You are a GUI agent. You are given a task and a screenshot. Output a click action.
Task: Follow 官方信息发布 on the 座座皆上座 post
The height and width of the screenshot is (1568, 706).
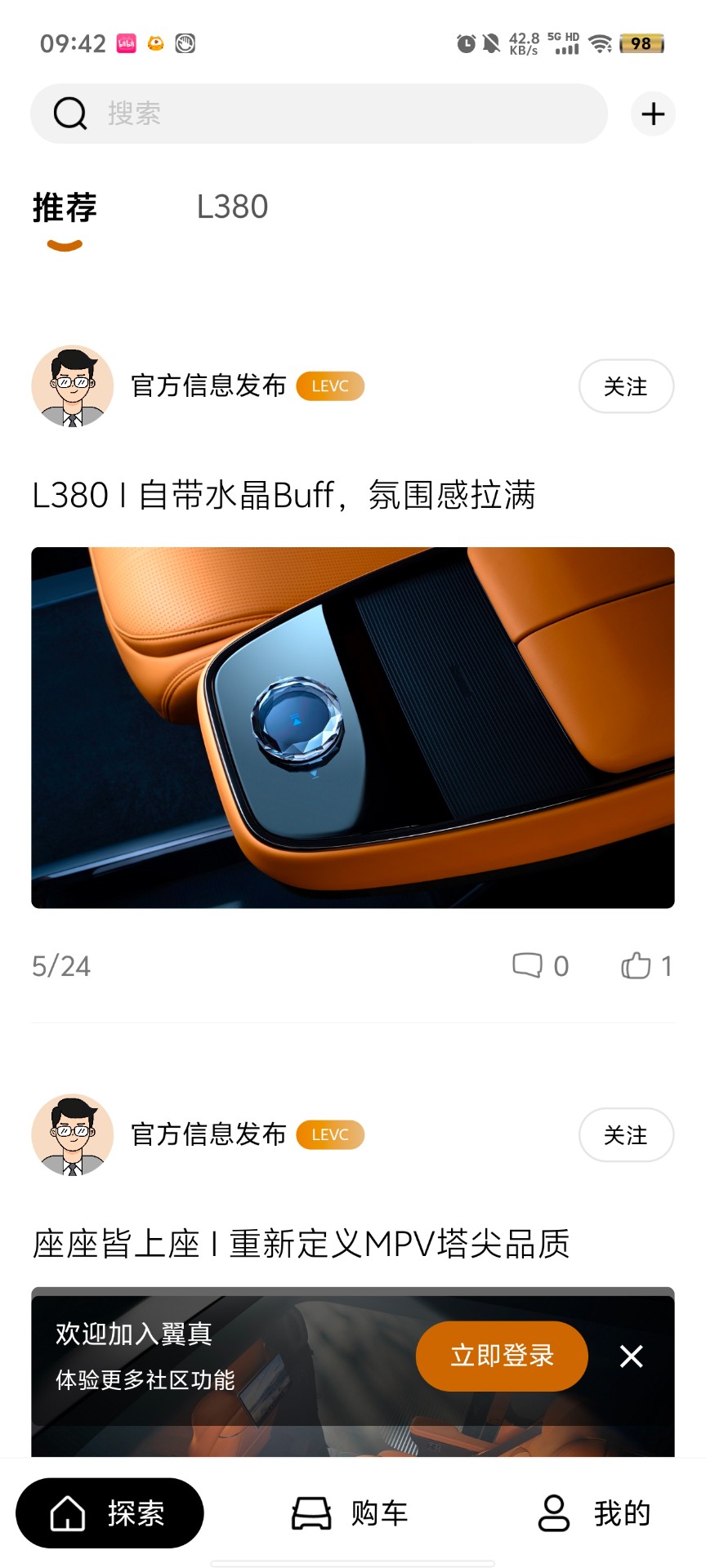coord(625,1134)
